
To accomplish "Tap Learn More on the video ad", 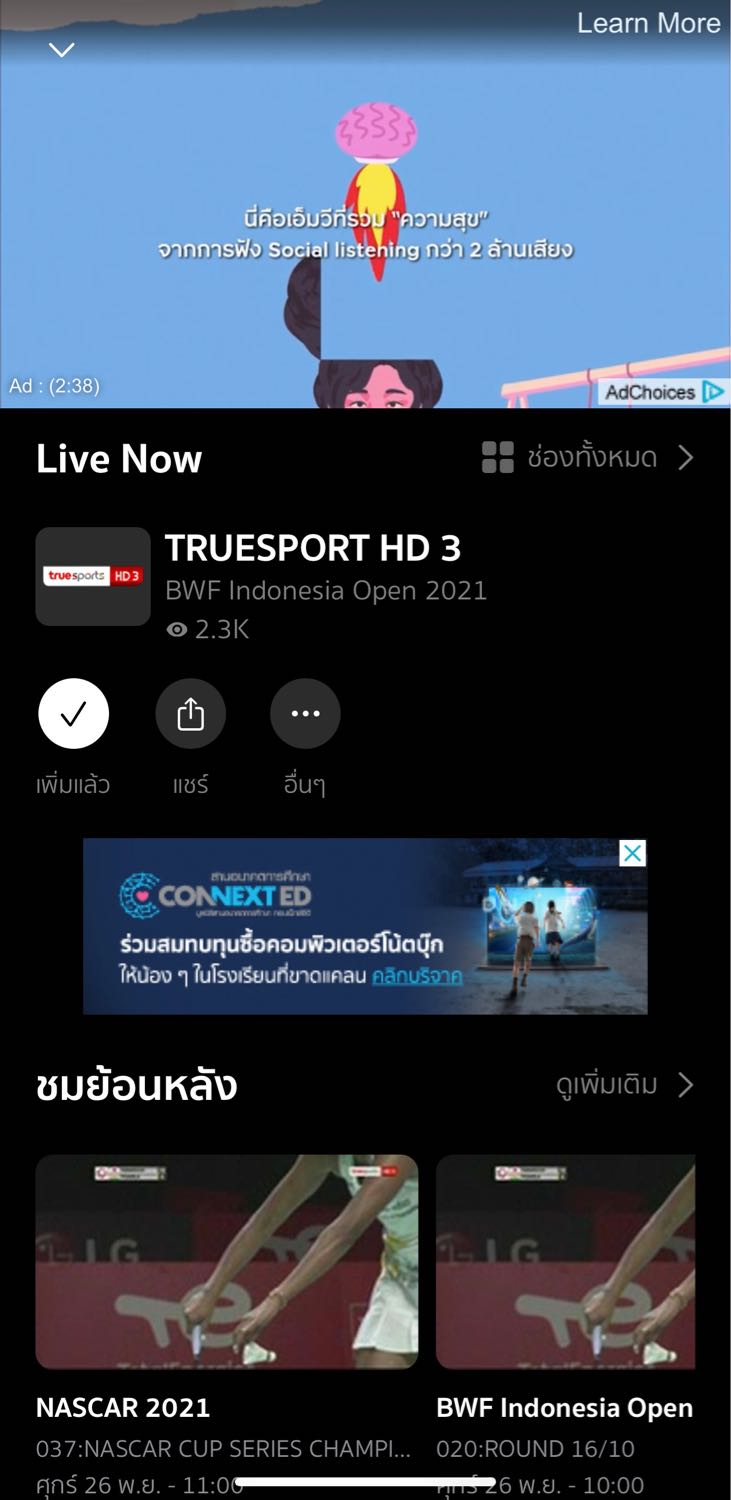I will (648, 24).
